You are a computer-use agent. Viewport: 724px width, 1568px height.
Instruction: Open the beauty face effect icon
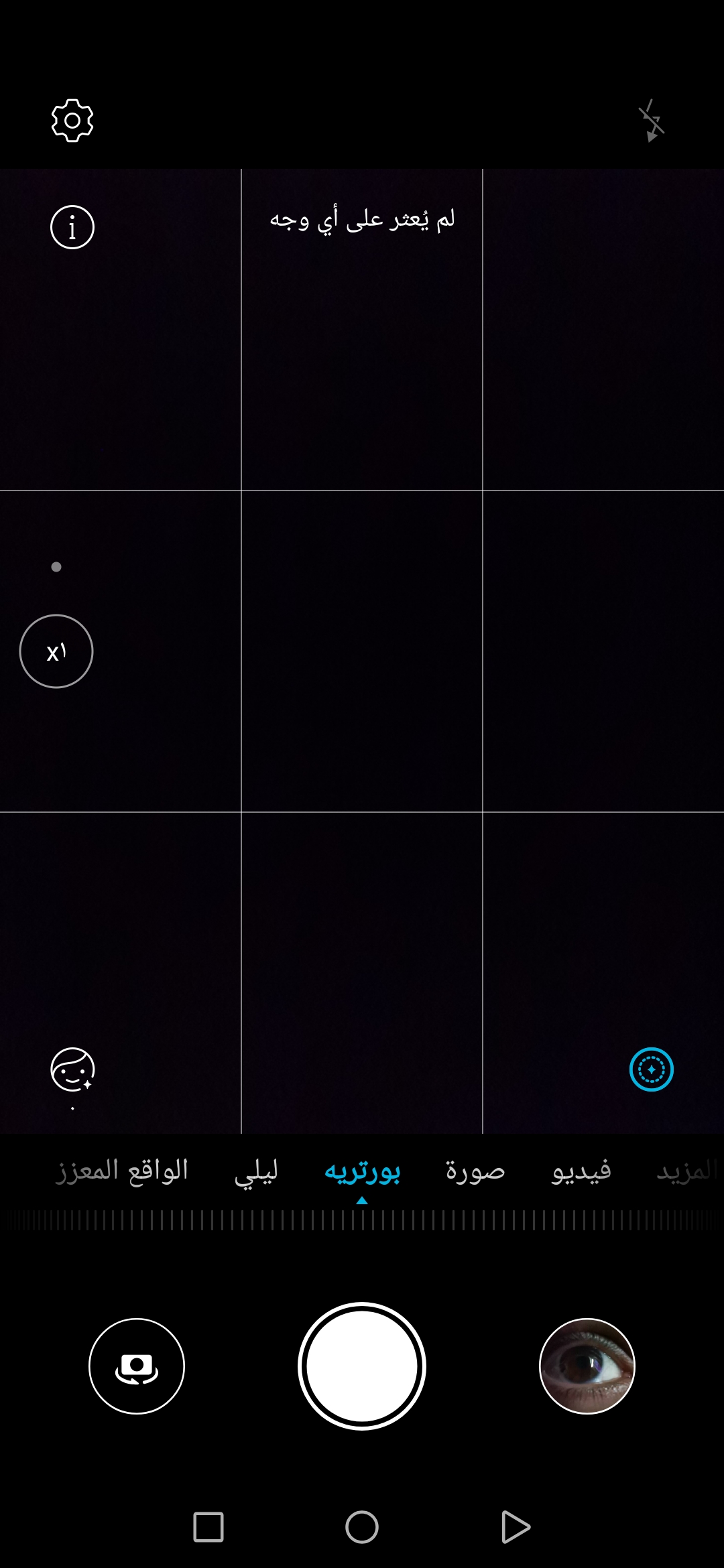click(72, 1069)
